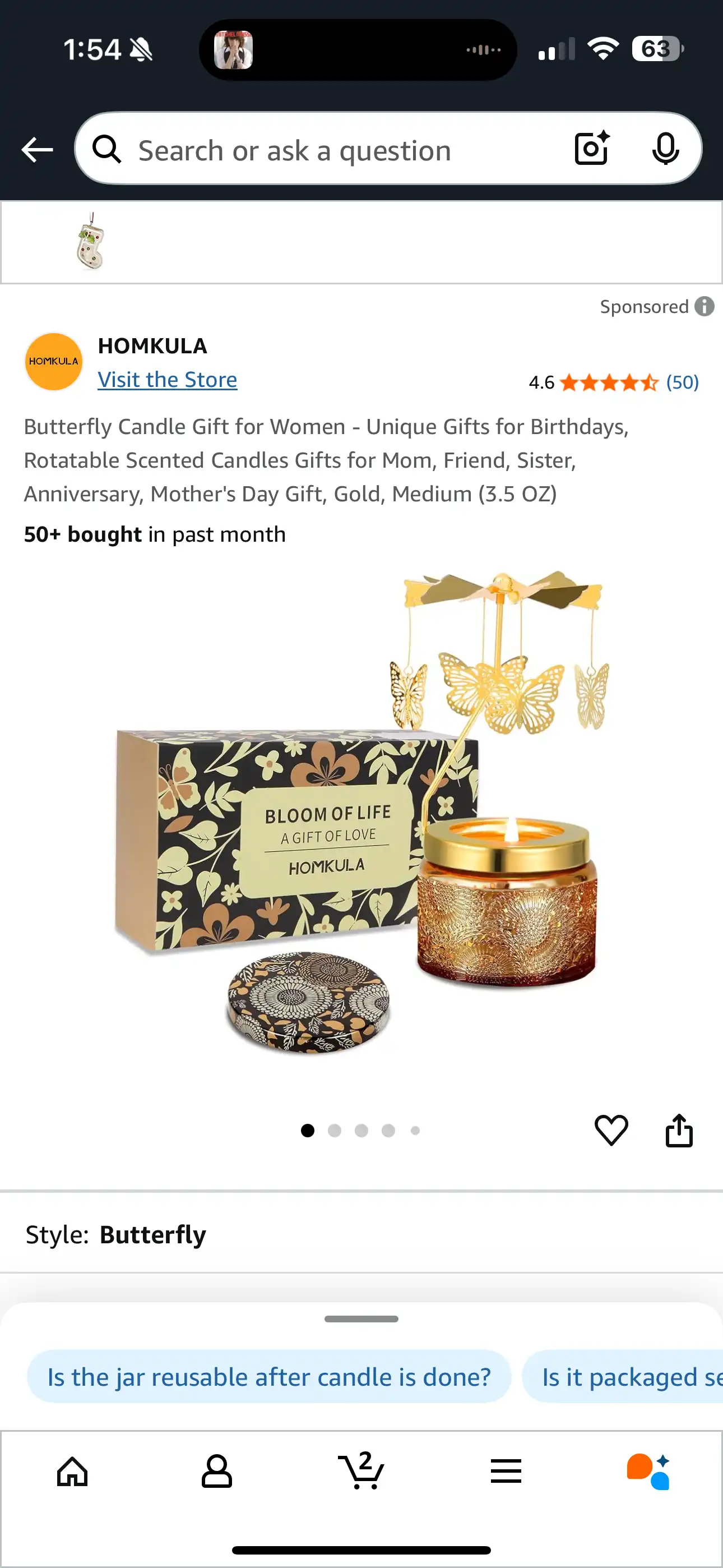Select the "Is it packaged" question chip

[627, 1377]
